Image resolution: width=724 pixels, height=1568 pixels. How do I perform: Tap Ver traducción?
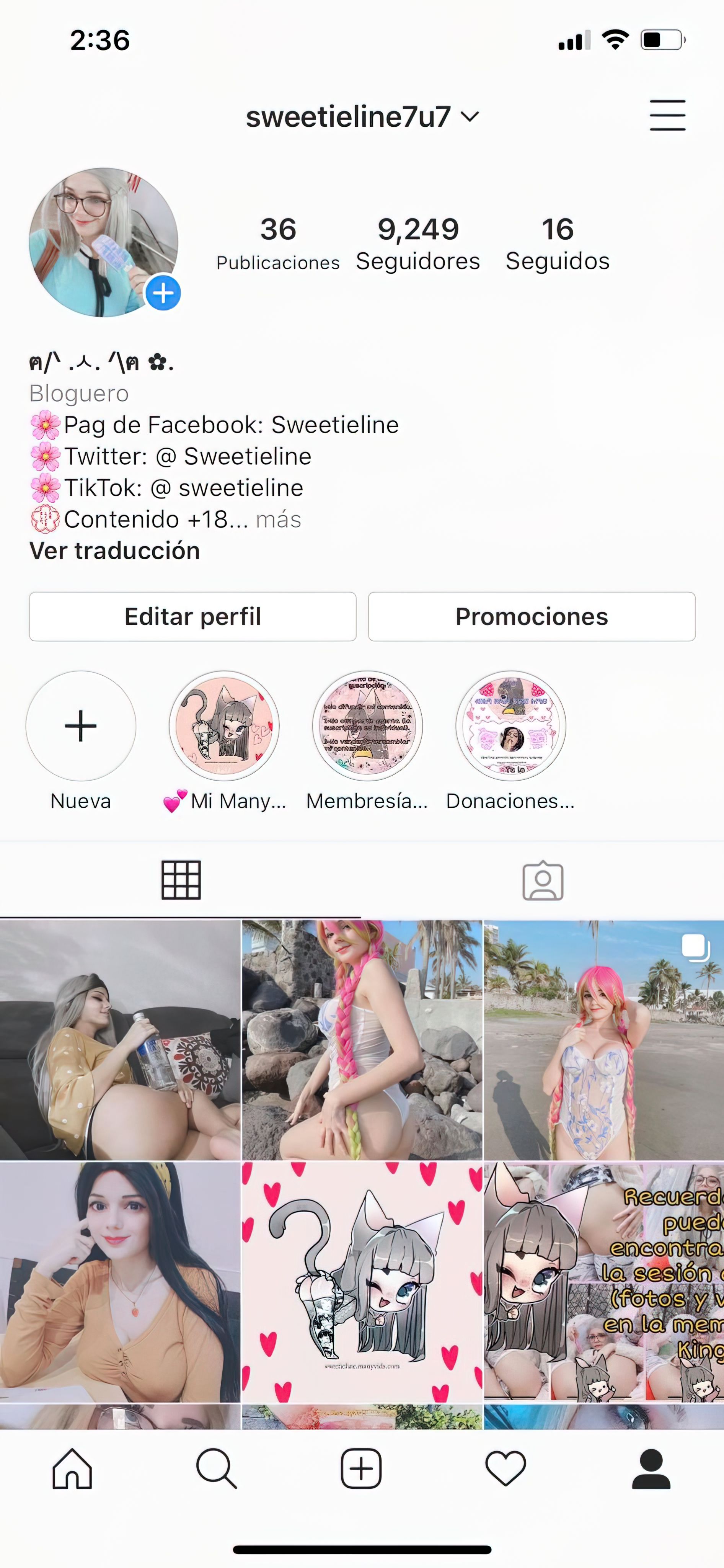tap(114, 551)
